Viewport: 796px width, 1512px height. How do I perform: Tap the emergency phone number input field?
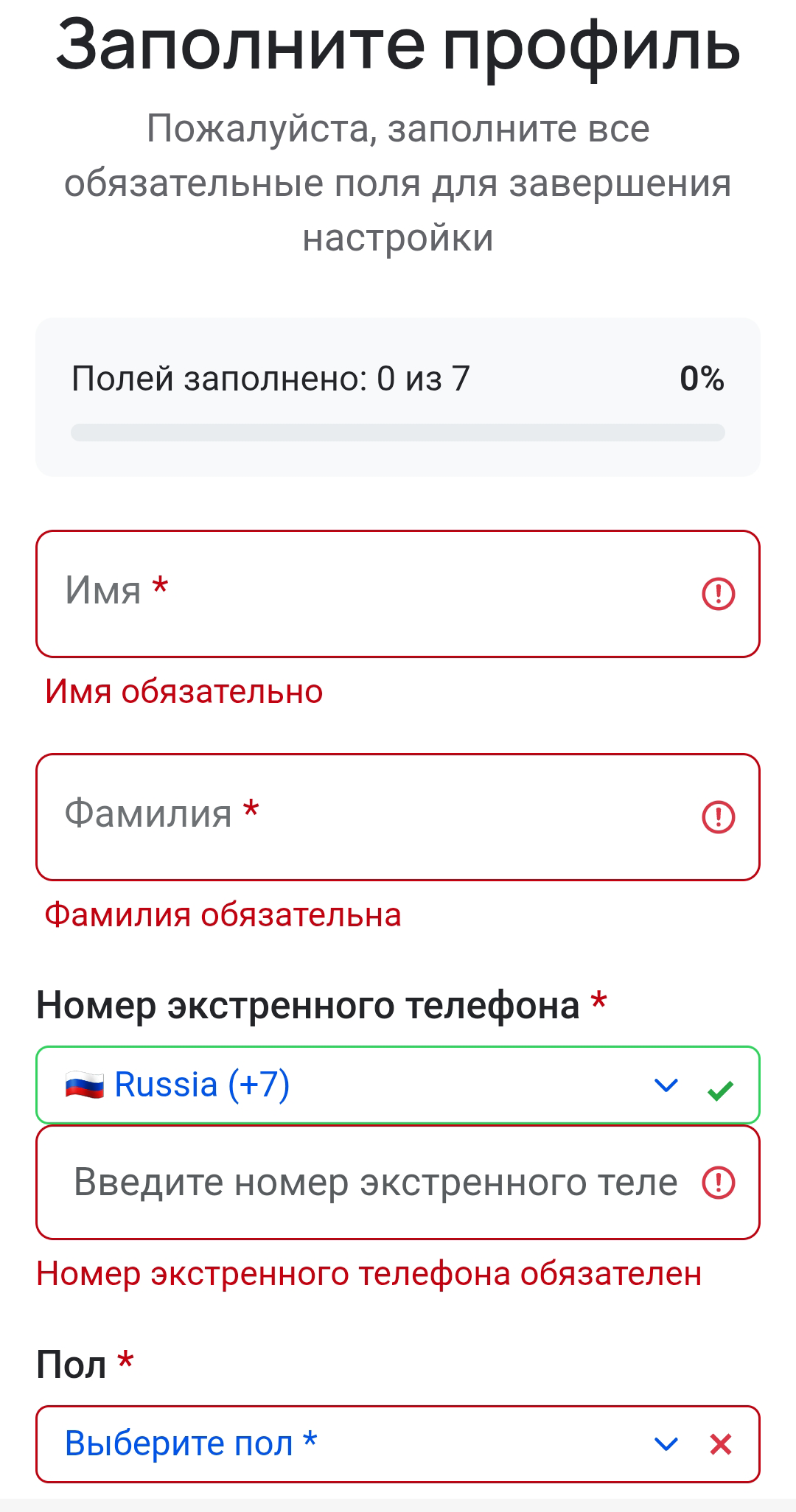coord(369,1183)
